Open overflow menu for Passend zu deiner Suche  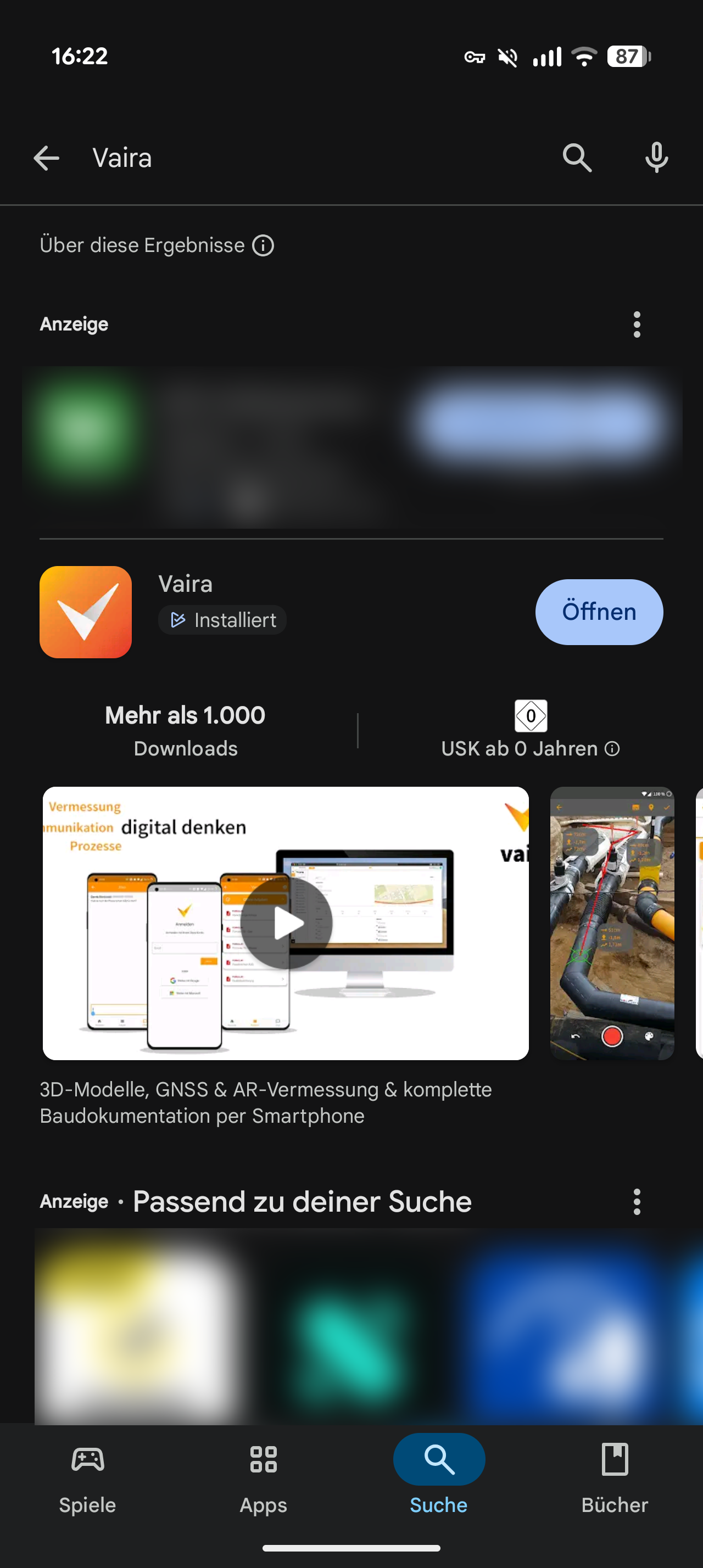(637, 1202)
